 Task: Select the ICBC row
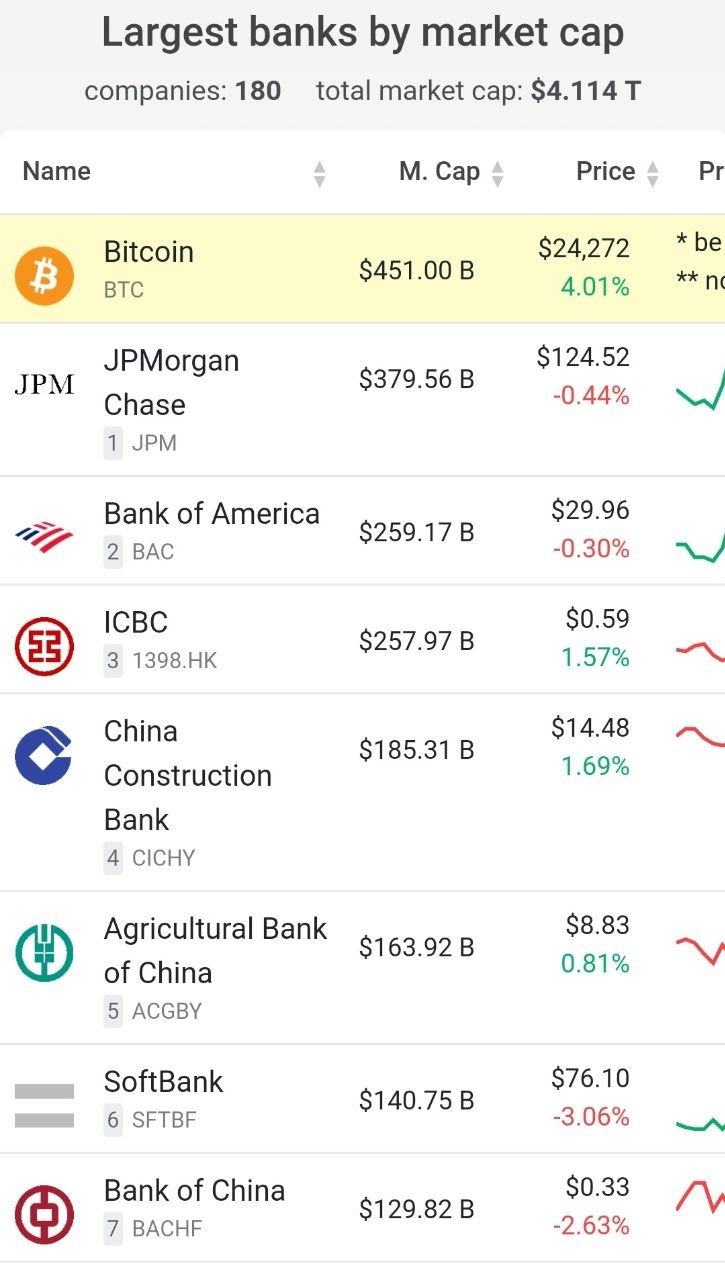(362, 640)
